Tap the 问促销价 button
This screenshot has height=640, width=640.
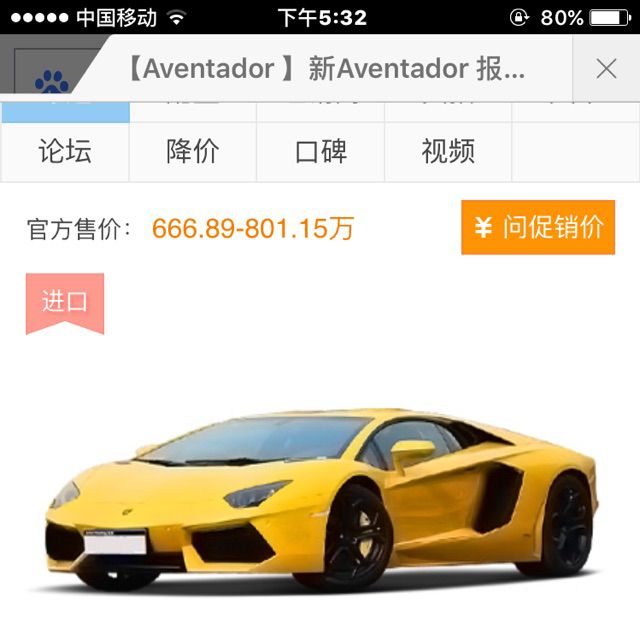[538, 228]
